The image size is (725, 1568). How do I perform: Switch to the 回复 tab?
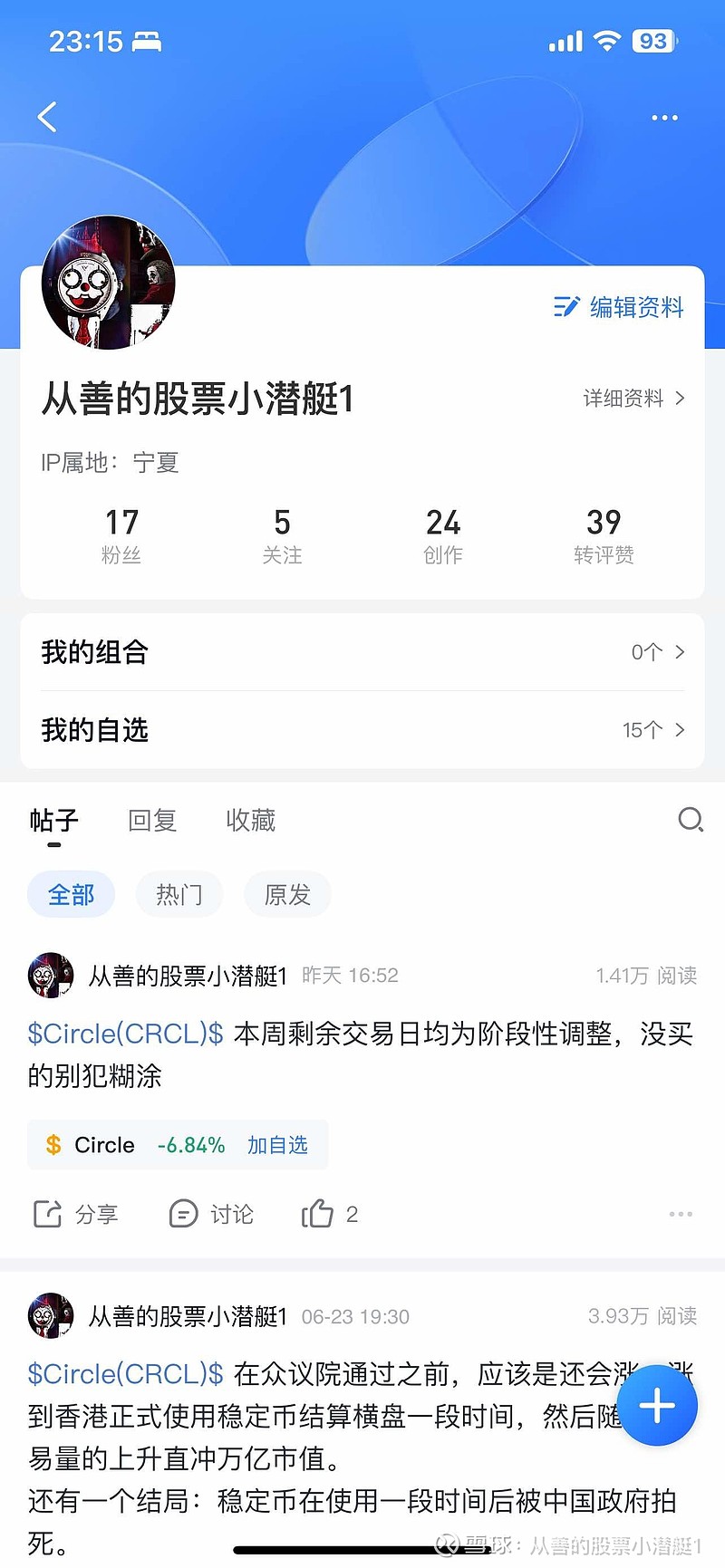151,820
